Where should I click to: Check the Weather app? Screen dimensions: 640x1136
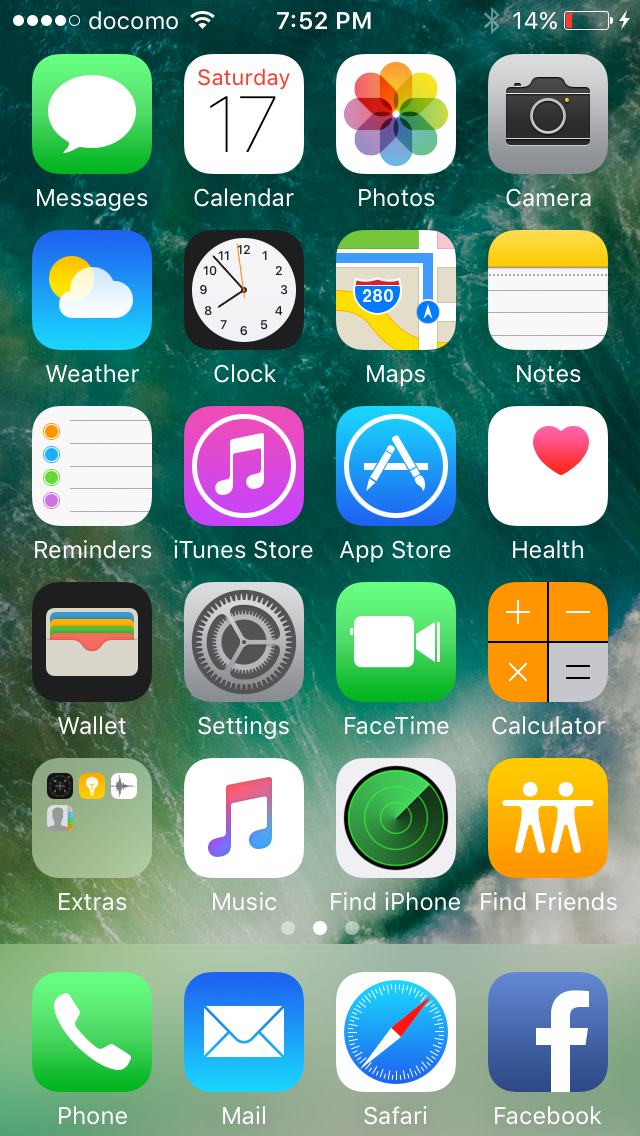92,290
